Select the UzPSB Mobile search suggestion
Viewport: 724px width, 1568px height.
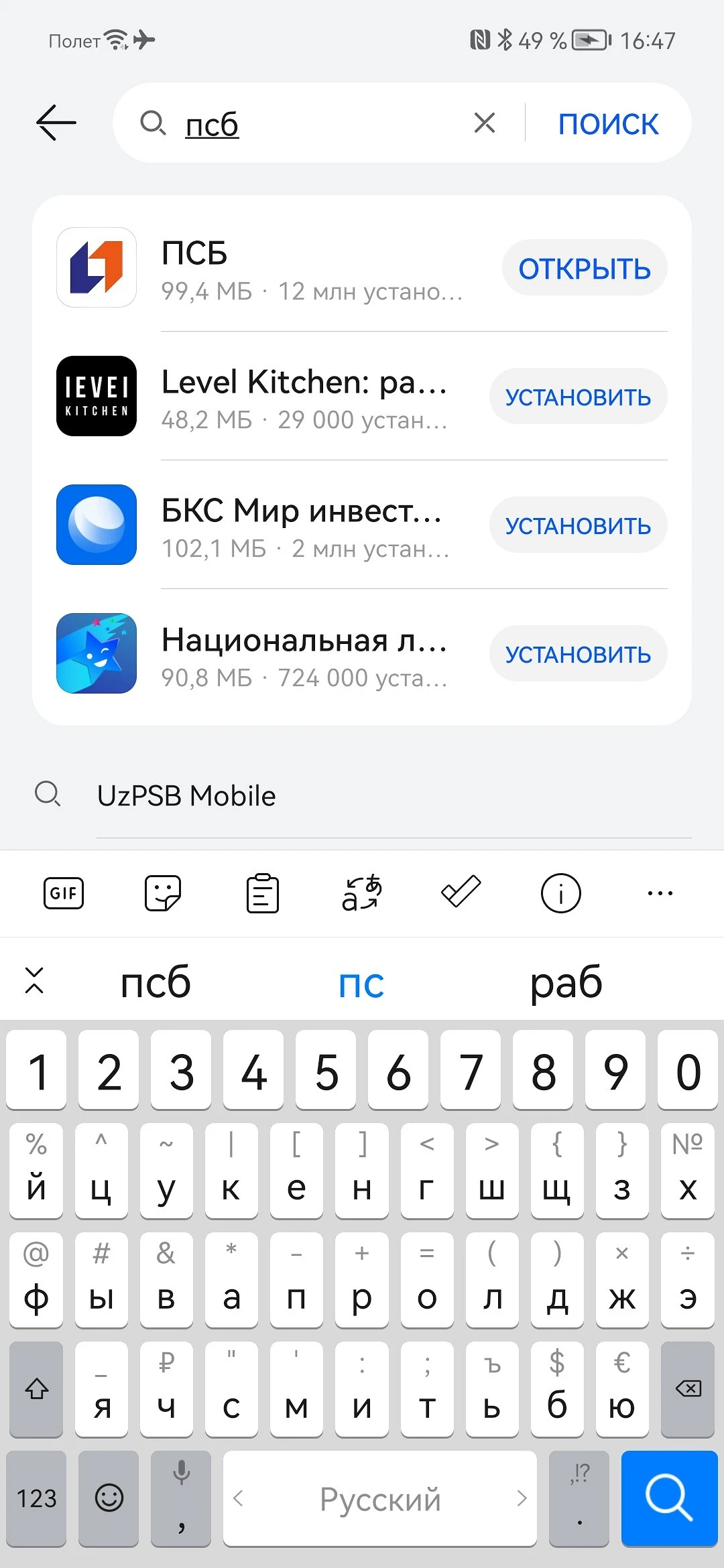[186, 796]
